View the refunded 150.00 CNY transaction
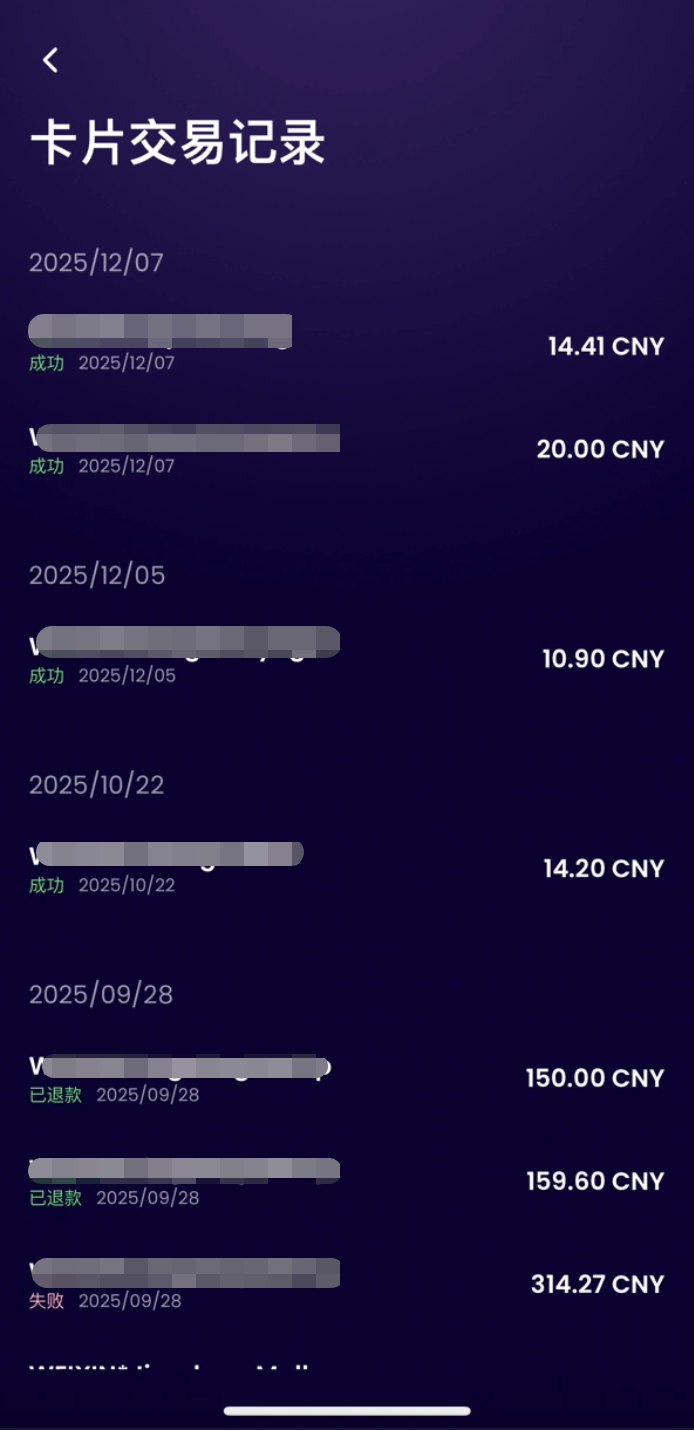The image size is (694, 1430). tap(346, 1078)
